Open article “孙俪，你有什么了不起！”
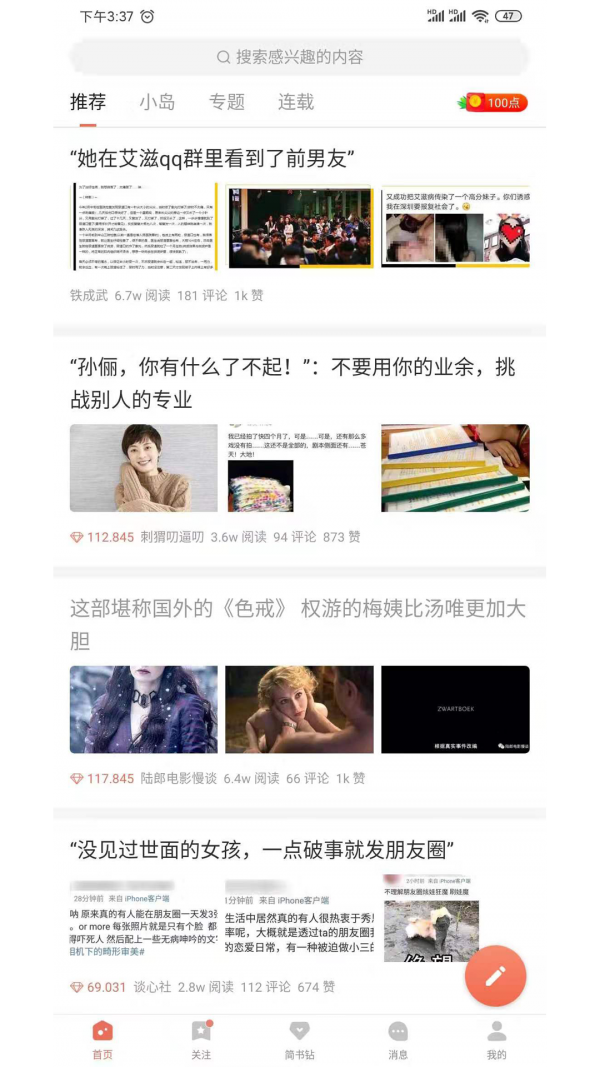This screenshot has height=1067, width=600. (292, 383)
